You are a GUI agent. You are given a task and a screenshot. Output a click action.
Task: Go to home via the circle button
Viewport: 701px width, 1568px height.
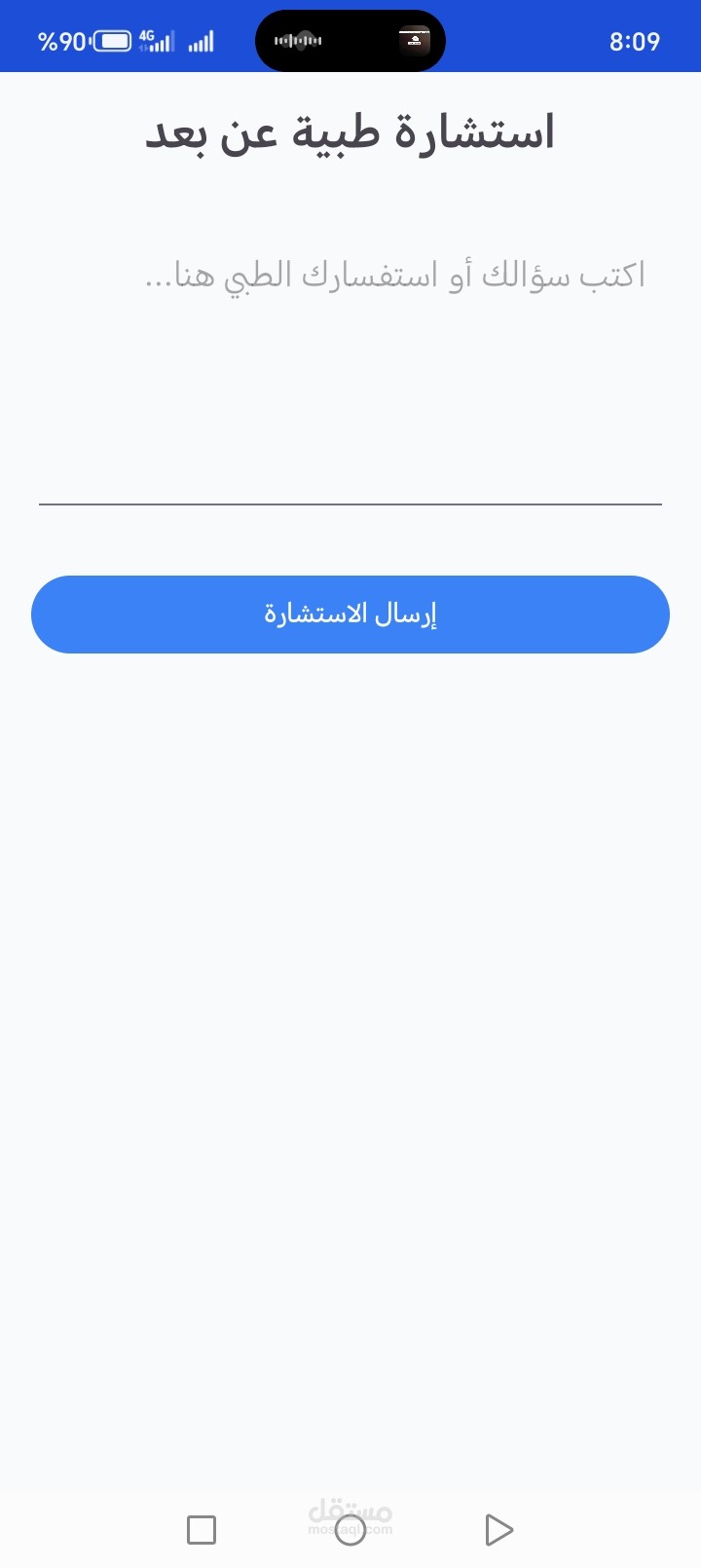[x=350, y=1530]
